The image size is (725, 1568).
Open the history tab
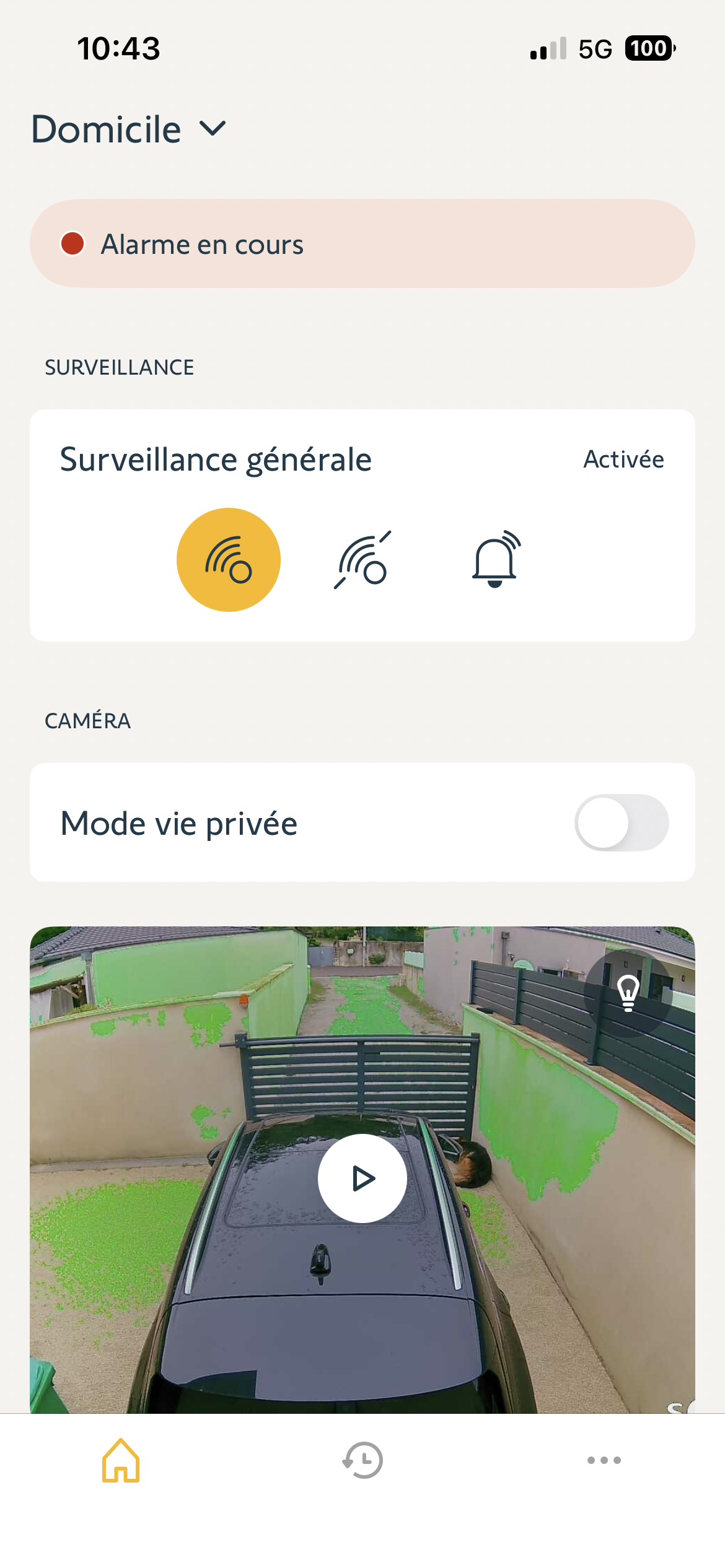coord(362,1460)
